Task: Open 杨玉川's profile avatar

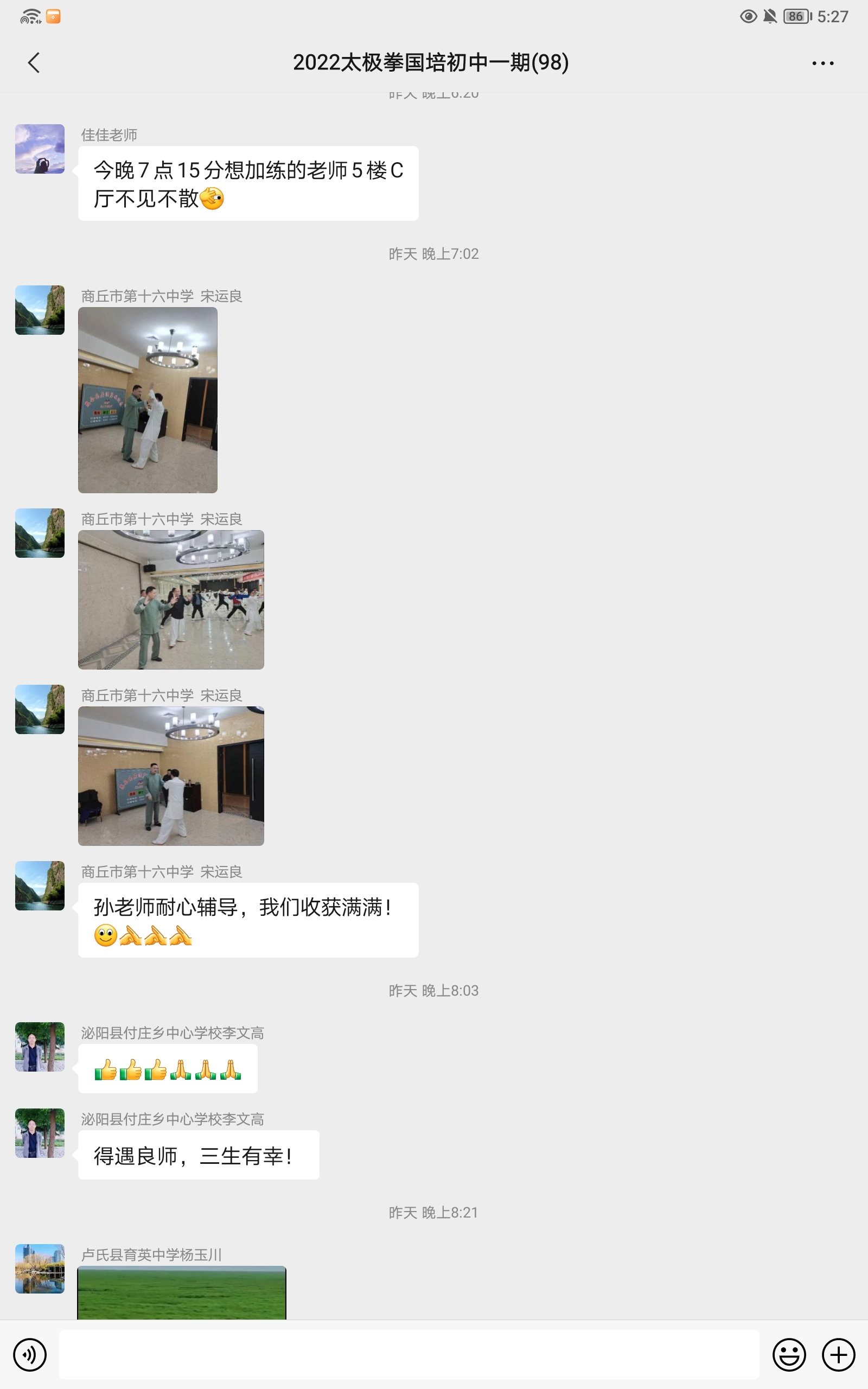Action: [40, 1269]
